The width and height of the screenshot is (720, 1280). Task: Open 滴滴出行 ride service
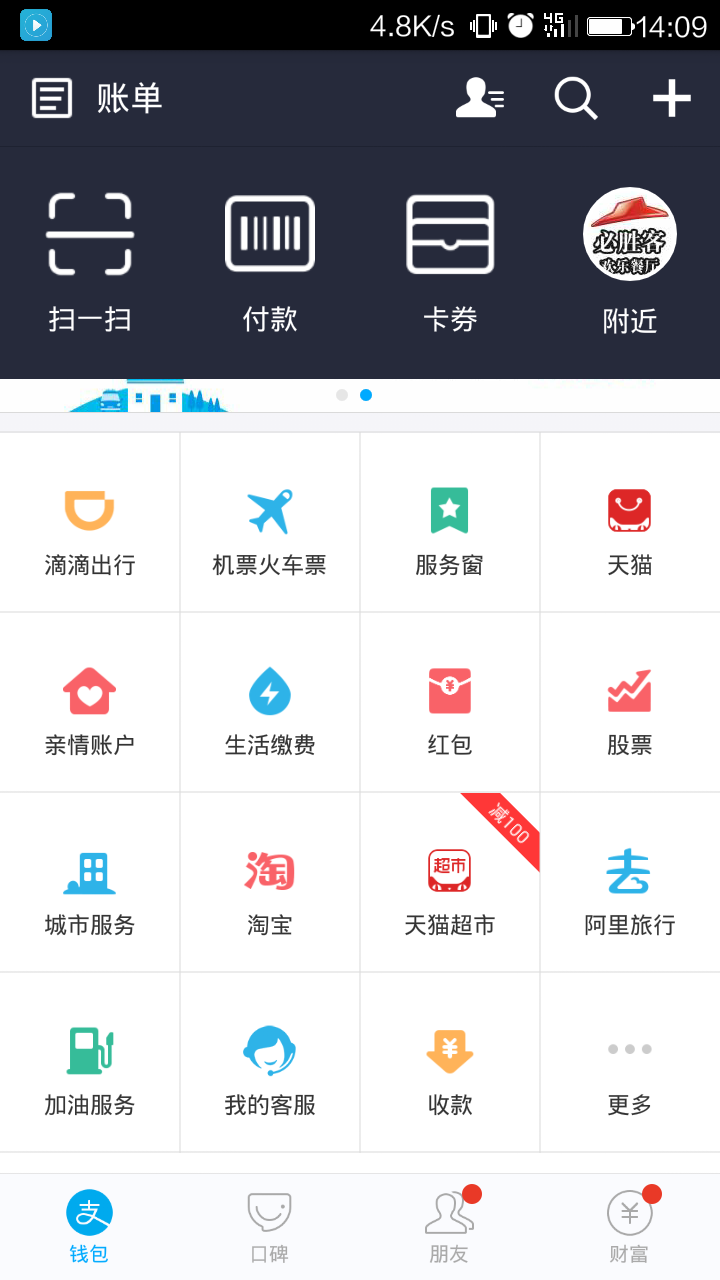[90, 530]
